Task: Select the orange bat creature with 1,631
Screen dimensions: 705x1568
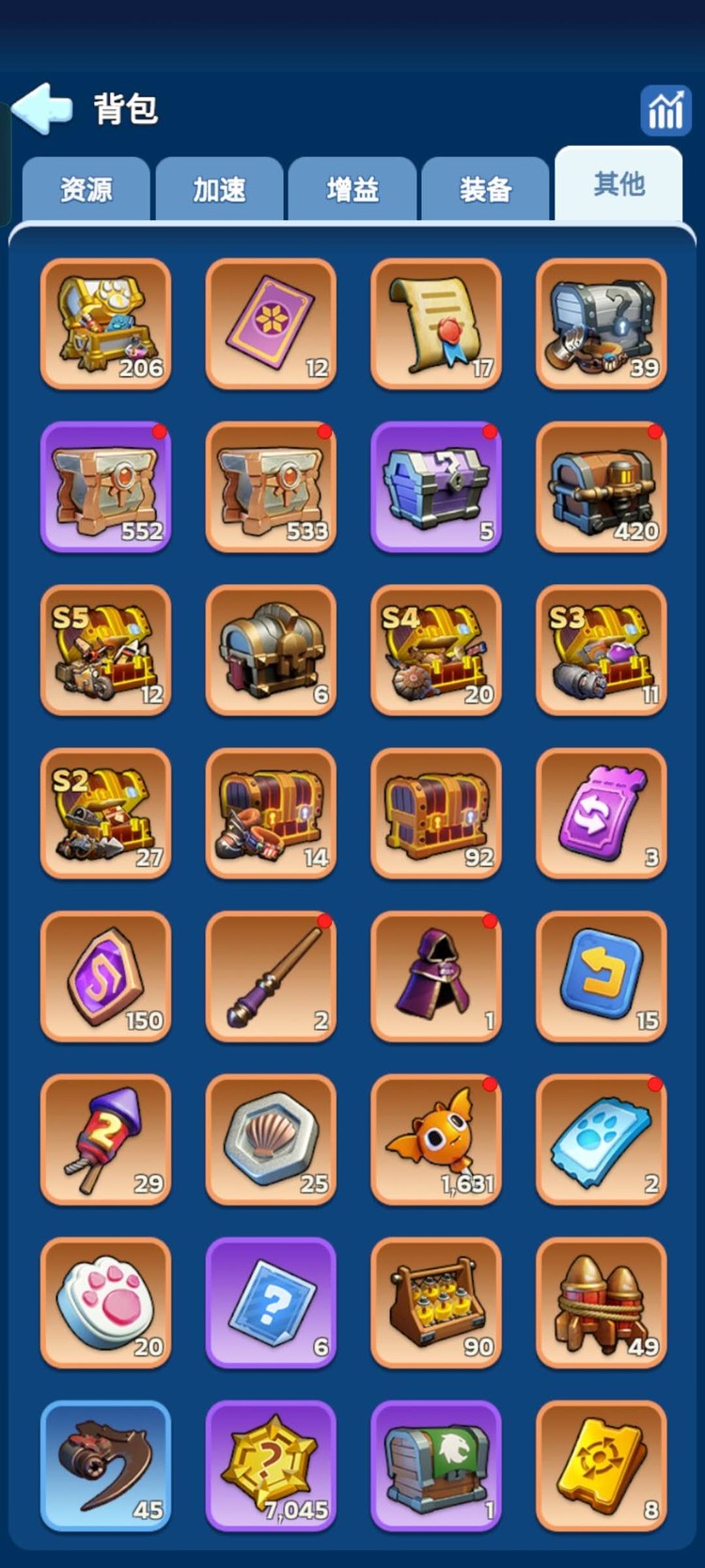Action: (436, 1139)
